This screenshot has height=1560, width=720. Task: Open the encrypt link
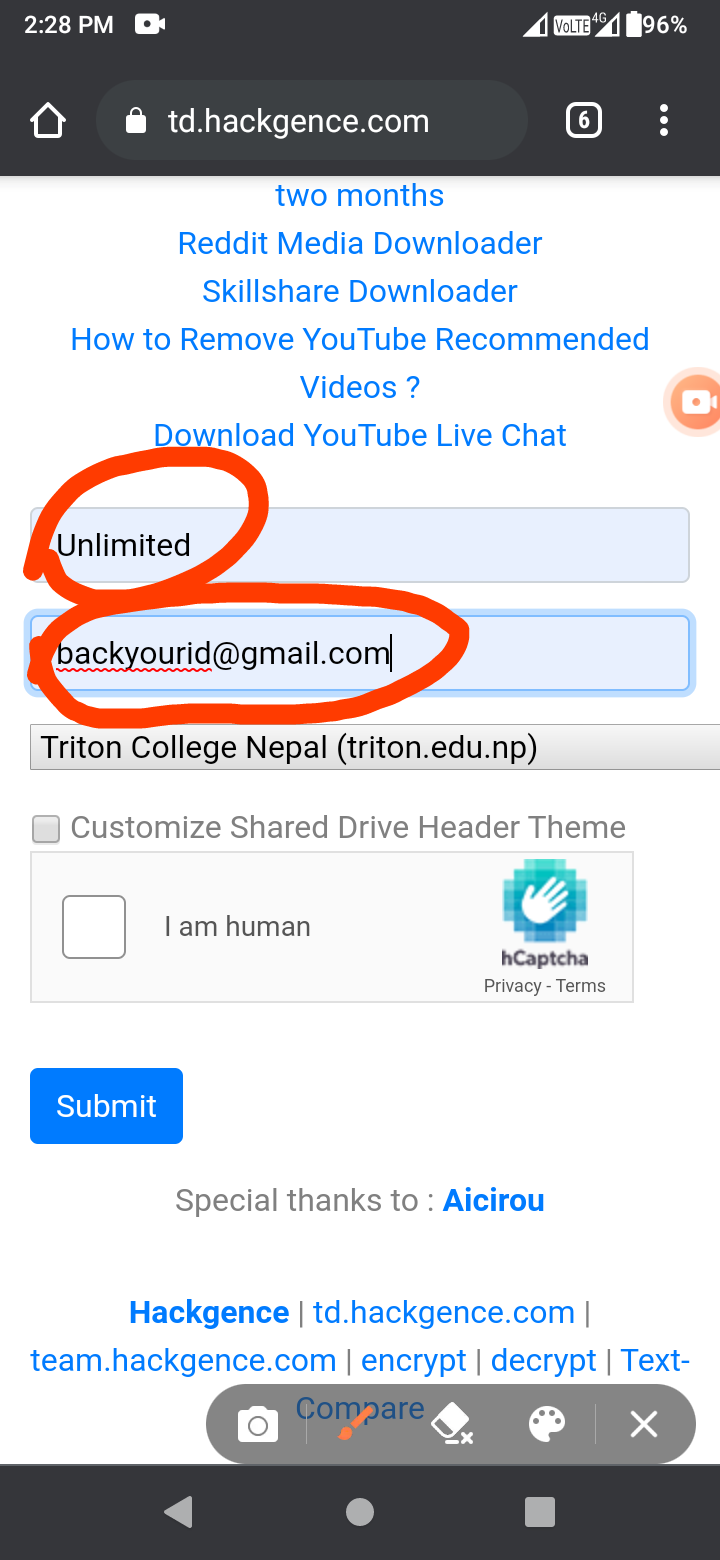414,1360
